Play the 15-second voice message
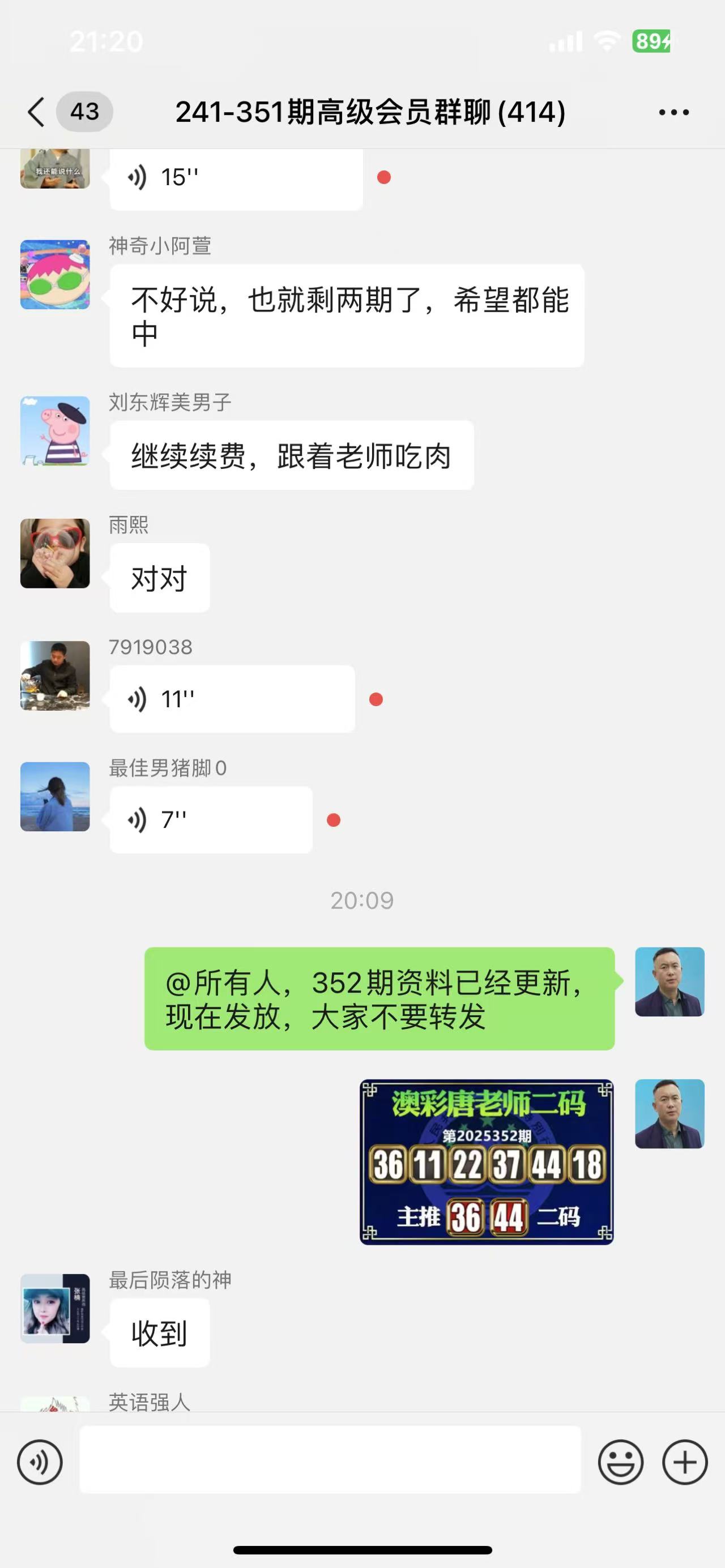The height and width of the screenshot is (1568, 725). (x=236, y=178)
